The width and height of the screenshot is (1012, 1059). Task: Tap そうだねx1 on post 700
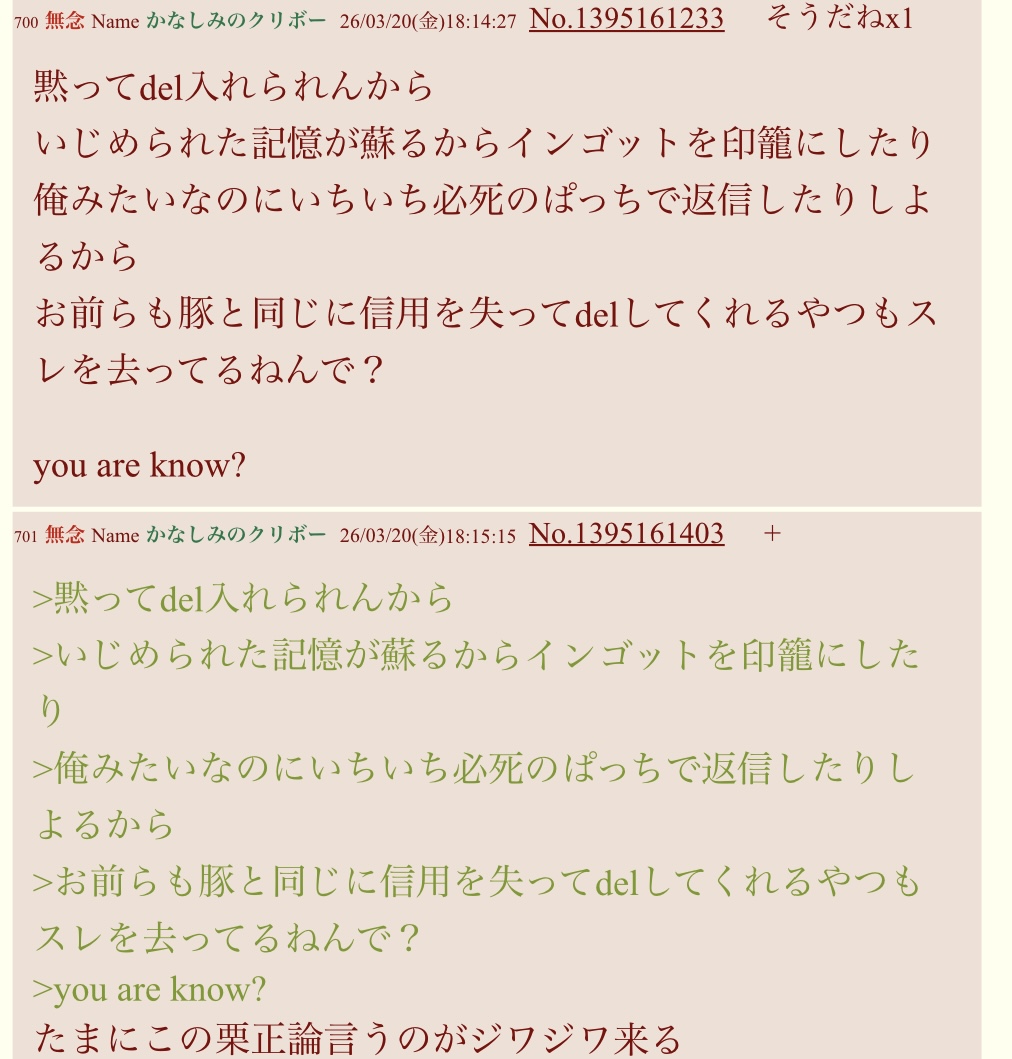(x=840, y=18)
